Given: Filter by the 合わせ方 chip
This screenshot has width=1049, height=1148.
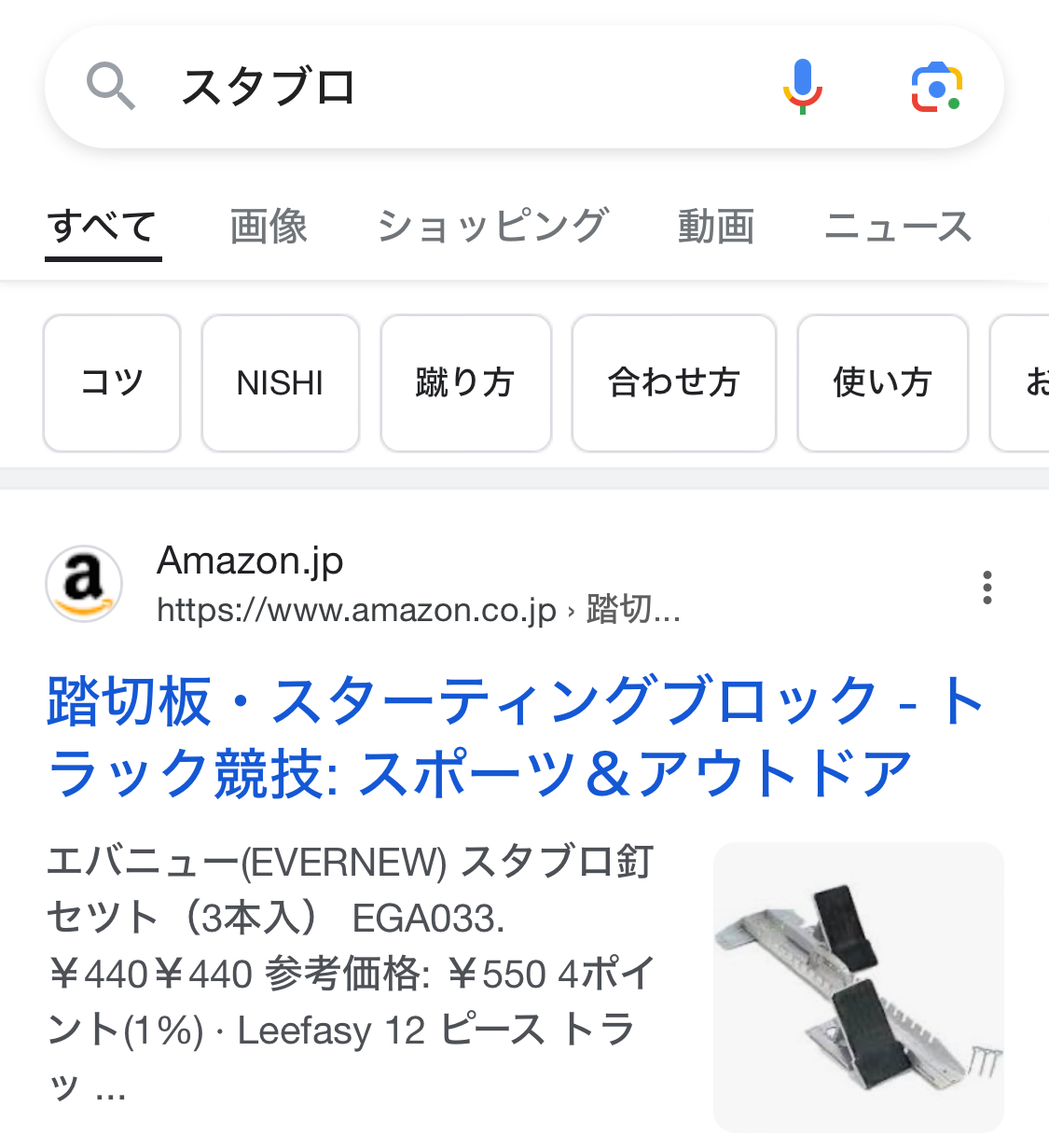Looking at the screenshot, I should click(673, 382).
